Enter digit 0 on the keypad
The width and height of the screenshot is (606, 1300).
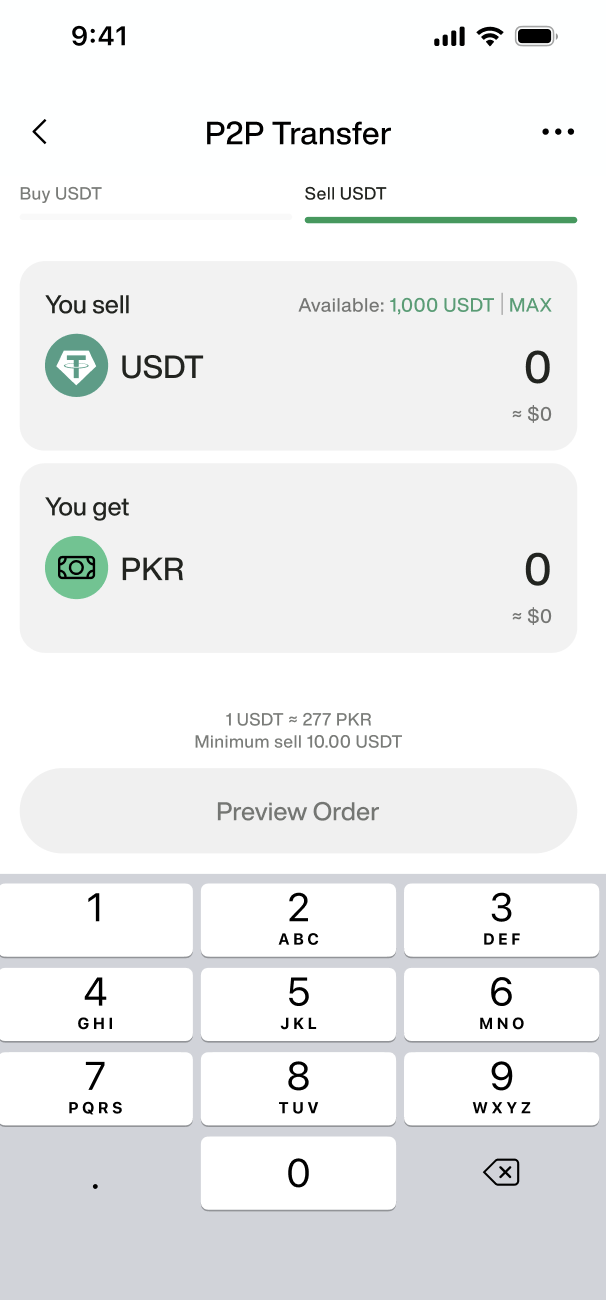(x=298, y=1173)
